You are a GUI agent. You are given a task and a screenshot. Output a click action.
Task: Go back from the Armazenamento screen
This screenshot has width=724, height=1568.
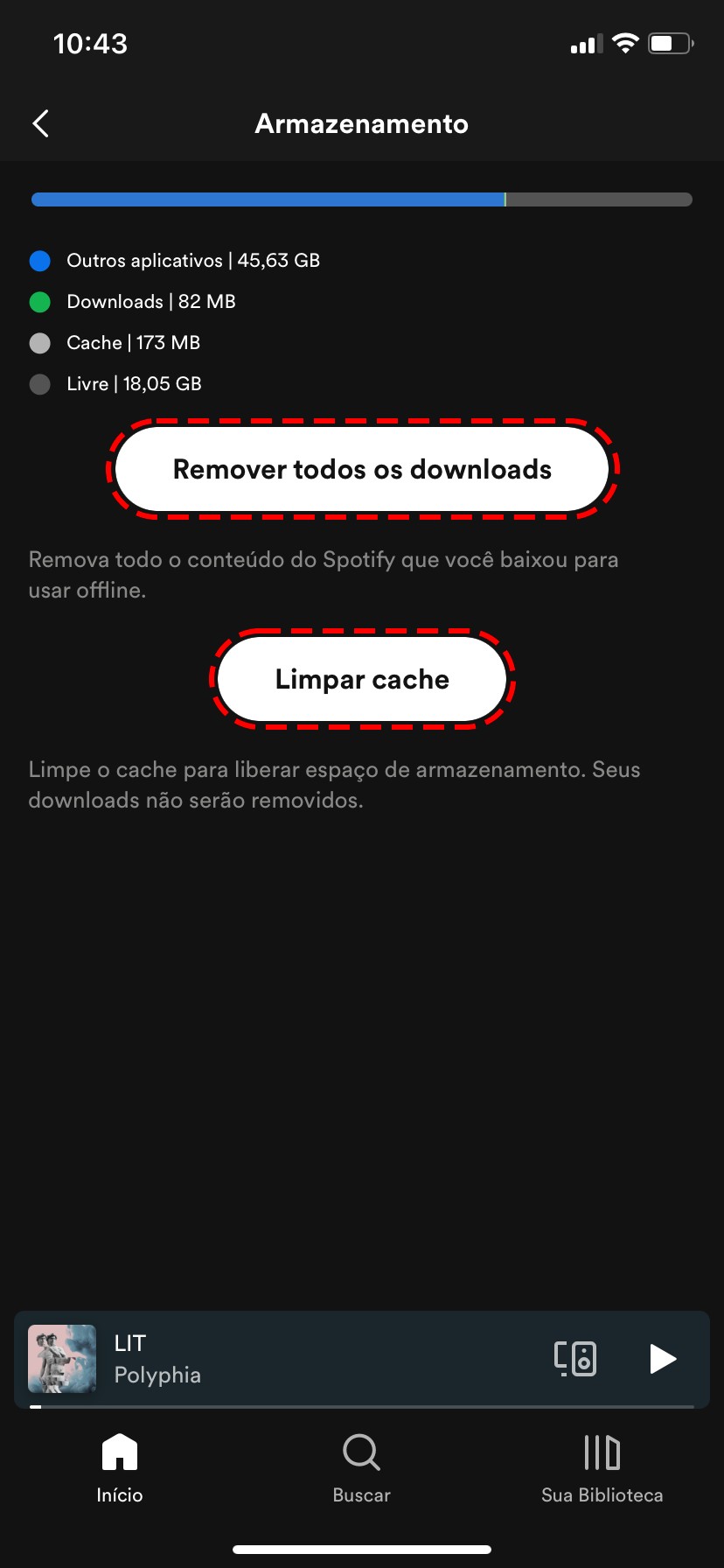40,123
